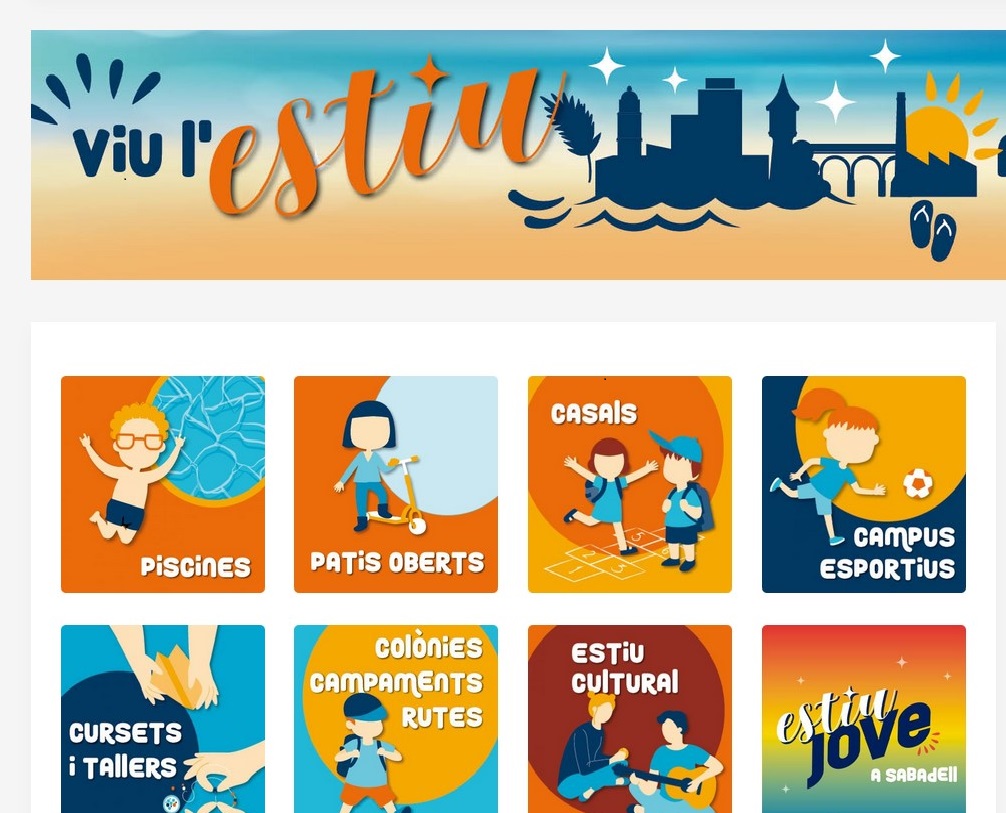The height and width of the screenshot is (813, 1006).
Task: Select the Casals tile
Action: (630, 484)
